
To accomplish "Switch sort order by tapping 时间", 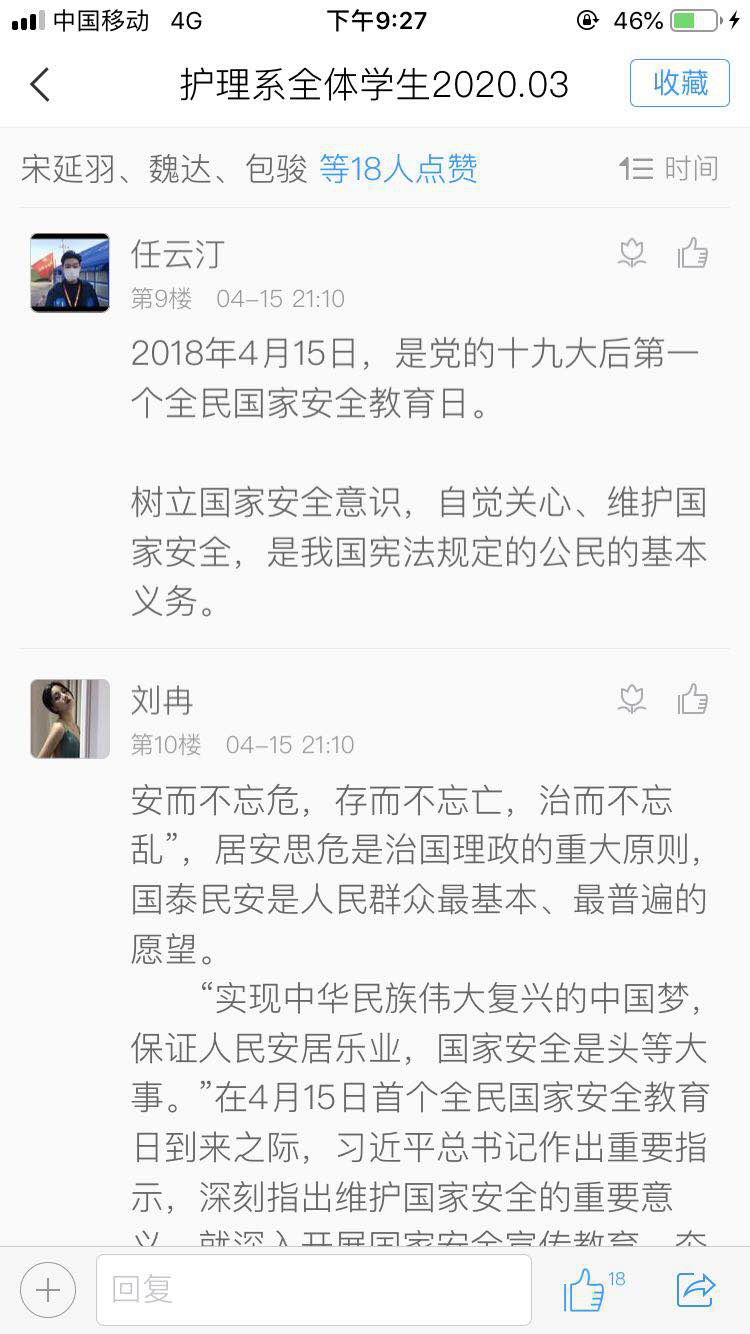I will [x=693, y=168].
